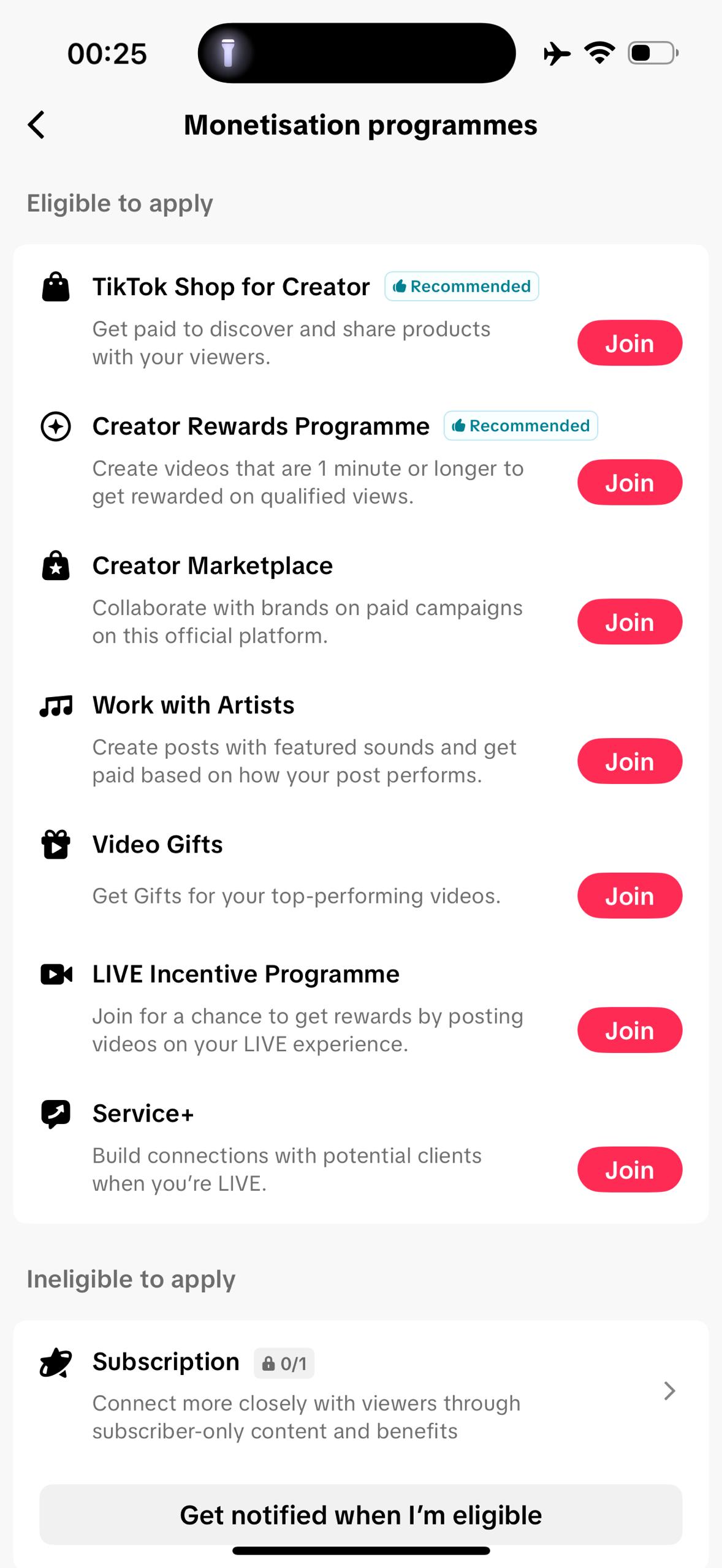Join Service+ programme

click(x=629, y=1170)
